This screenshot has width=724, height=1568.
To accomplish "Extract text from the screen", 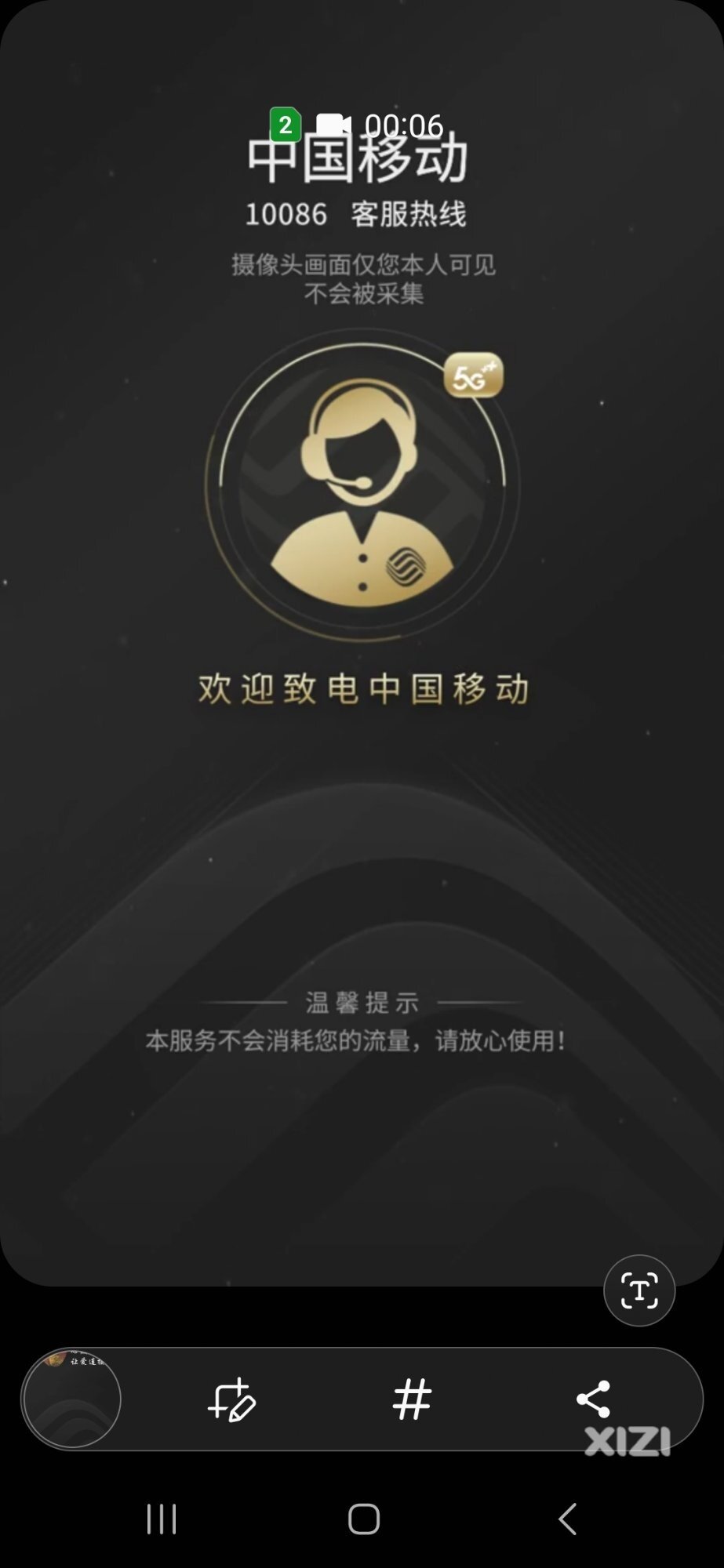I will pos(639,1291).
